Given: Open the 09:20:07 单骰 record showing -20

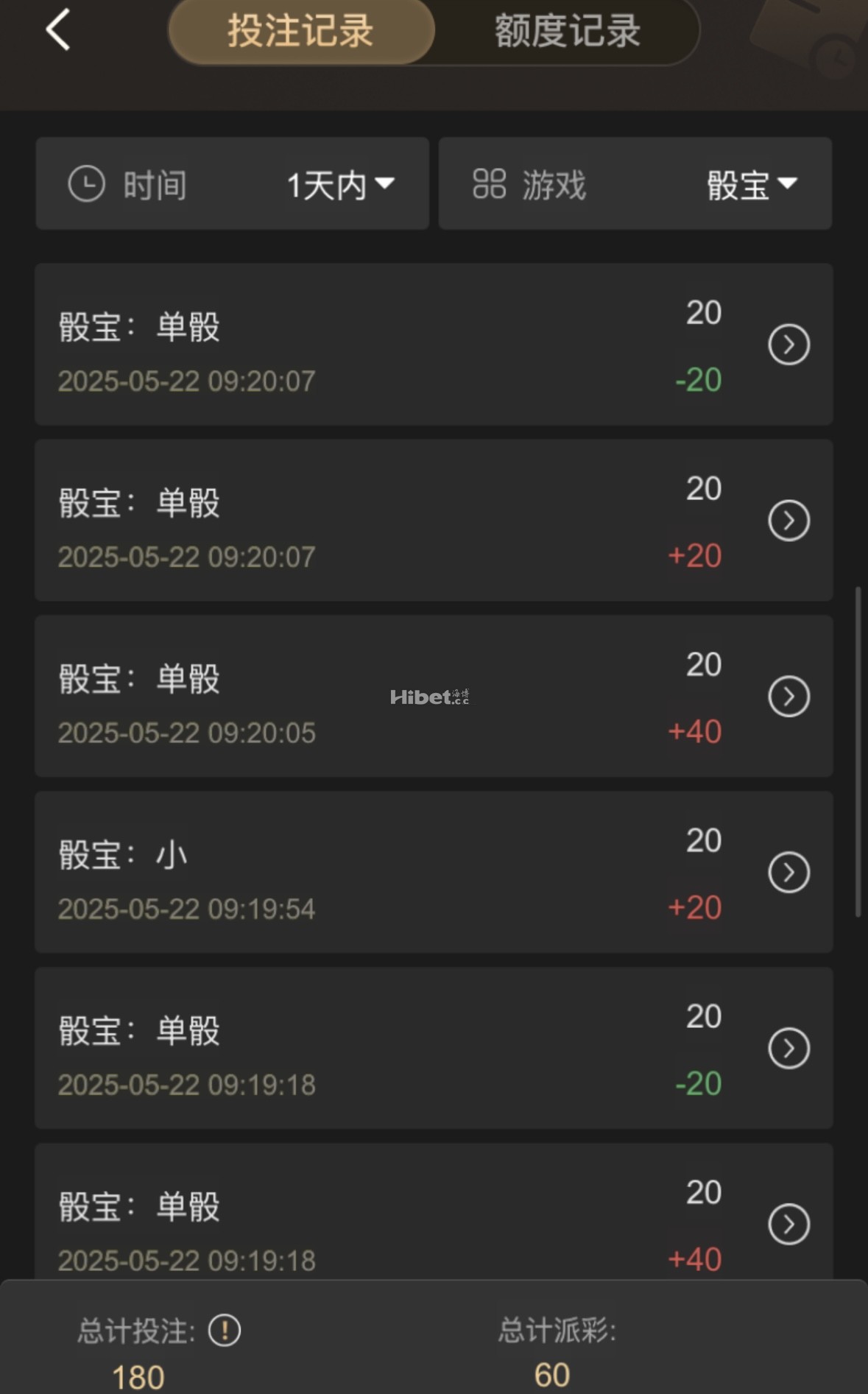Looking at the screenshot, I should coord(788,345).
